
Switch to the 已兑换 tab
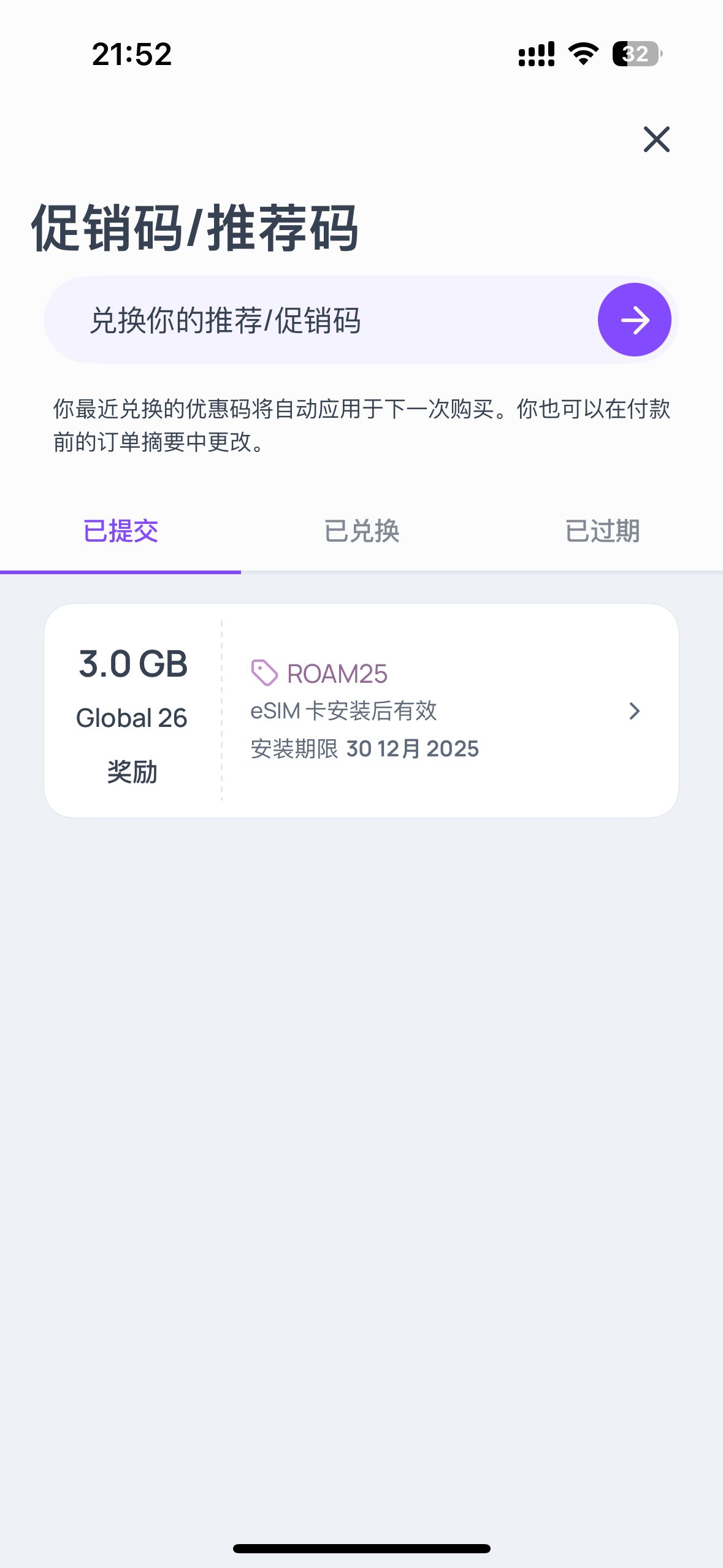click(362, 531)
